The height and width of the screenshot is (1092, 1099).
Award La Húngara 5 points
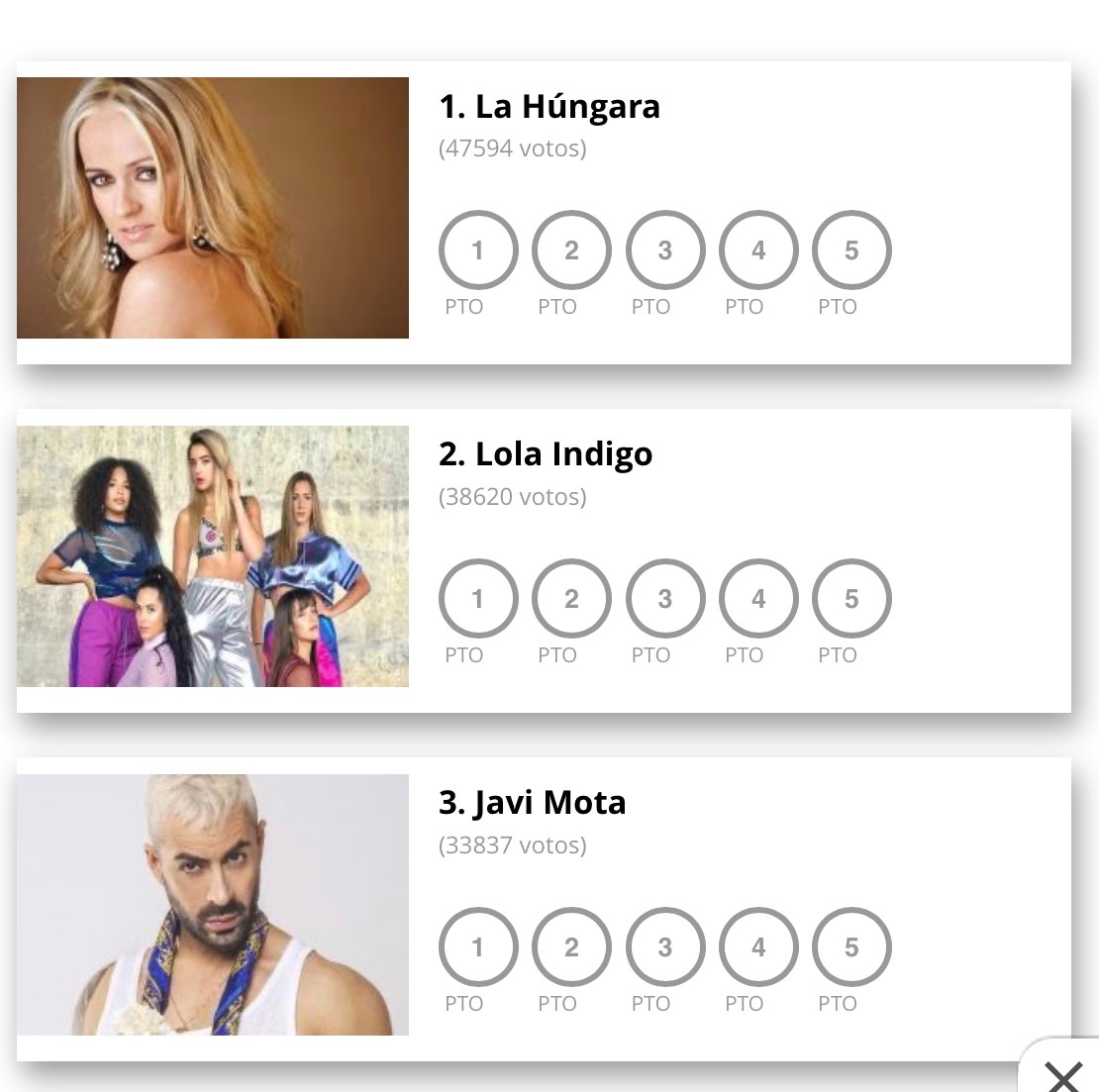[850, 250]
